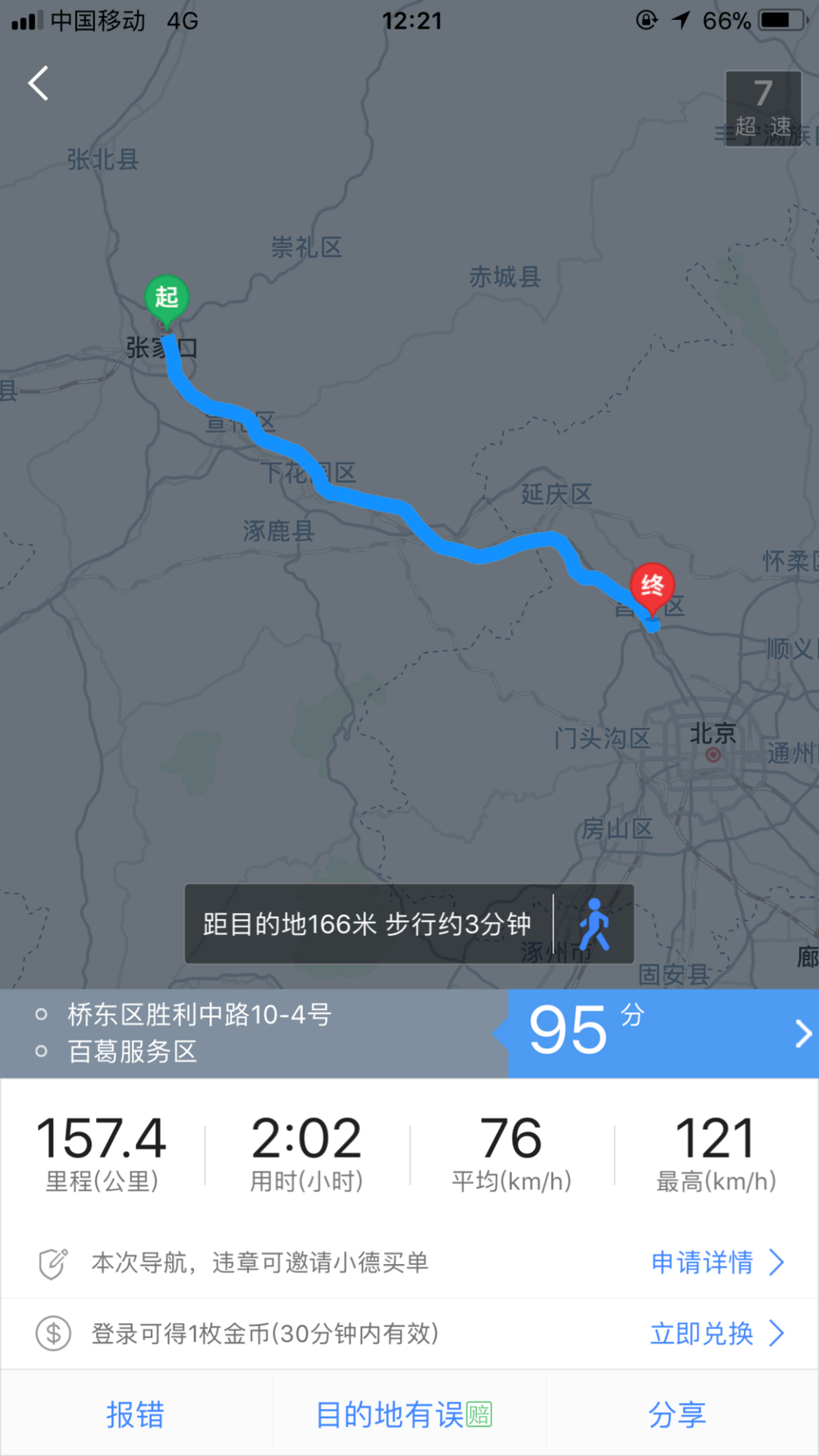Tap 目的地有误 to report a wrong destination

coord(403,1415)
